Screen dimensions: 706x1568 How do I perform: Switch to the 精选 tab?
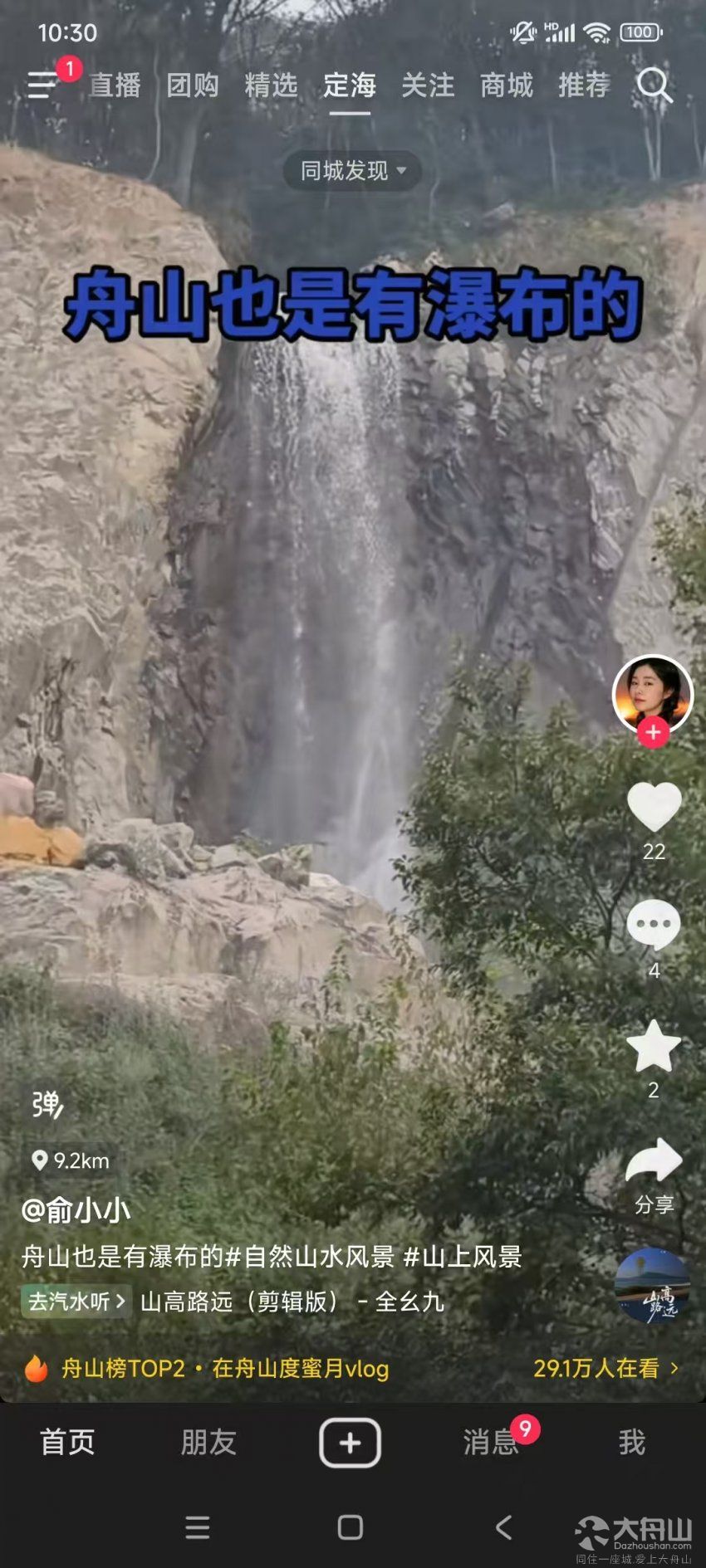[x=271, y=85]
